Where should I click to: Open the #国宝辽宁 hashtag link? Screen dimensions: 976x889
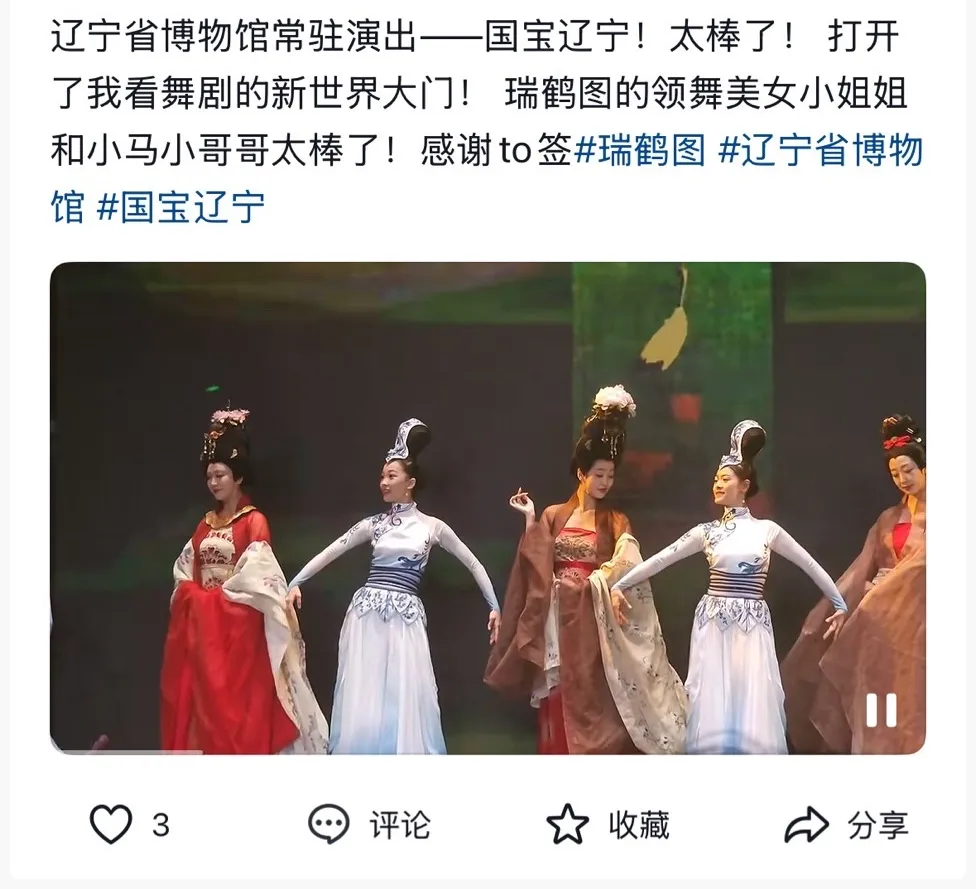tap(180, 208)
